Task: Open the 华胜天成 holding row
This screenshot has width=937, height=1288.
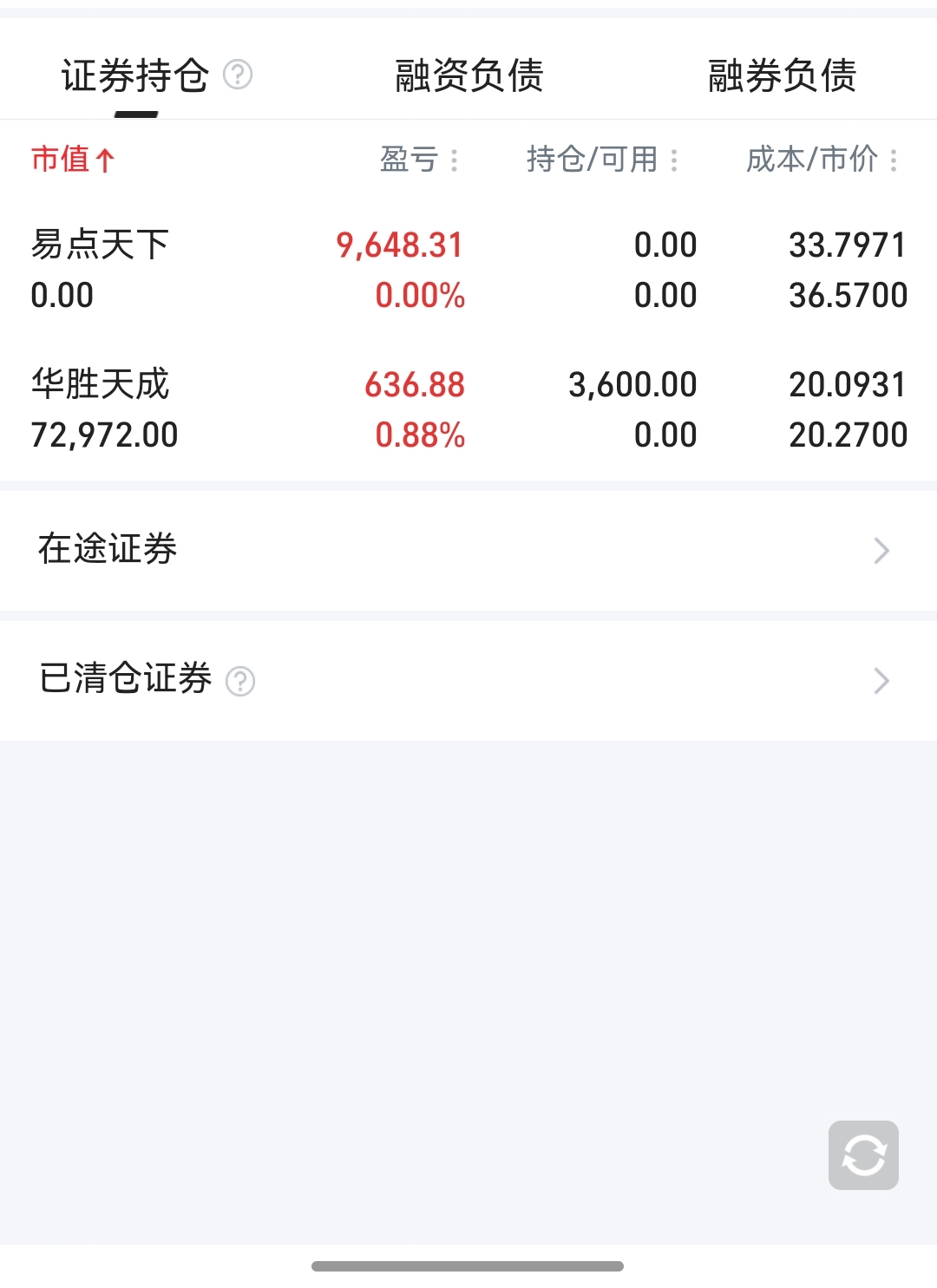Action: (x=468, y=409)
